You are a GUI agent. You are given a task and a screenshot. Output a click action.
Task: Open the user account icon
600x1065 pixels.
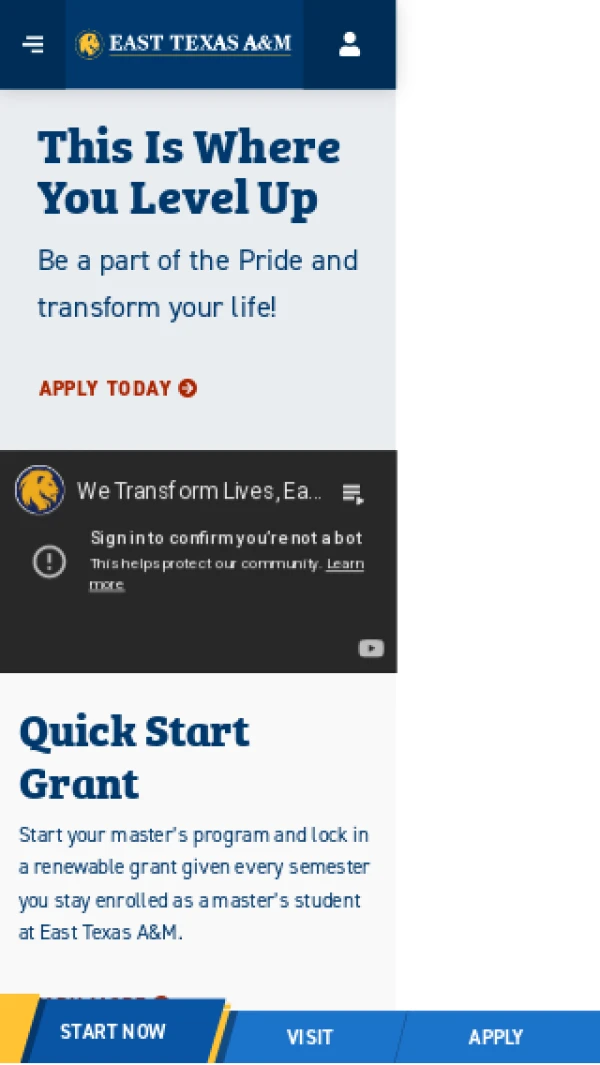pos(349,44)
